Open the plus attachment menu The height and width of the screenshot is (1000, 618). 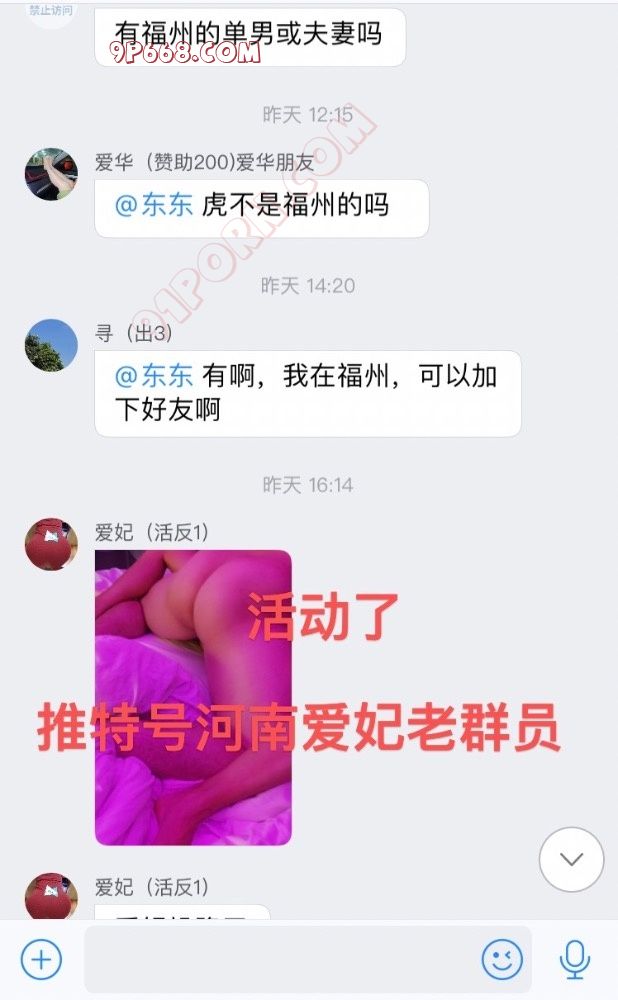(x=41, y=960)
